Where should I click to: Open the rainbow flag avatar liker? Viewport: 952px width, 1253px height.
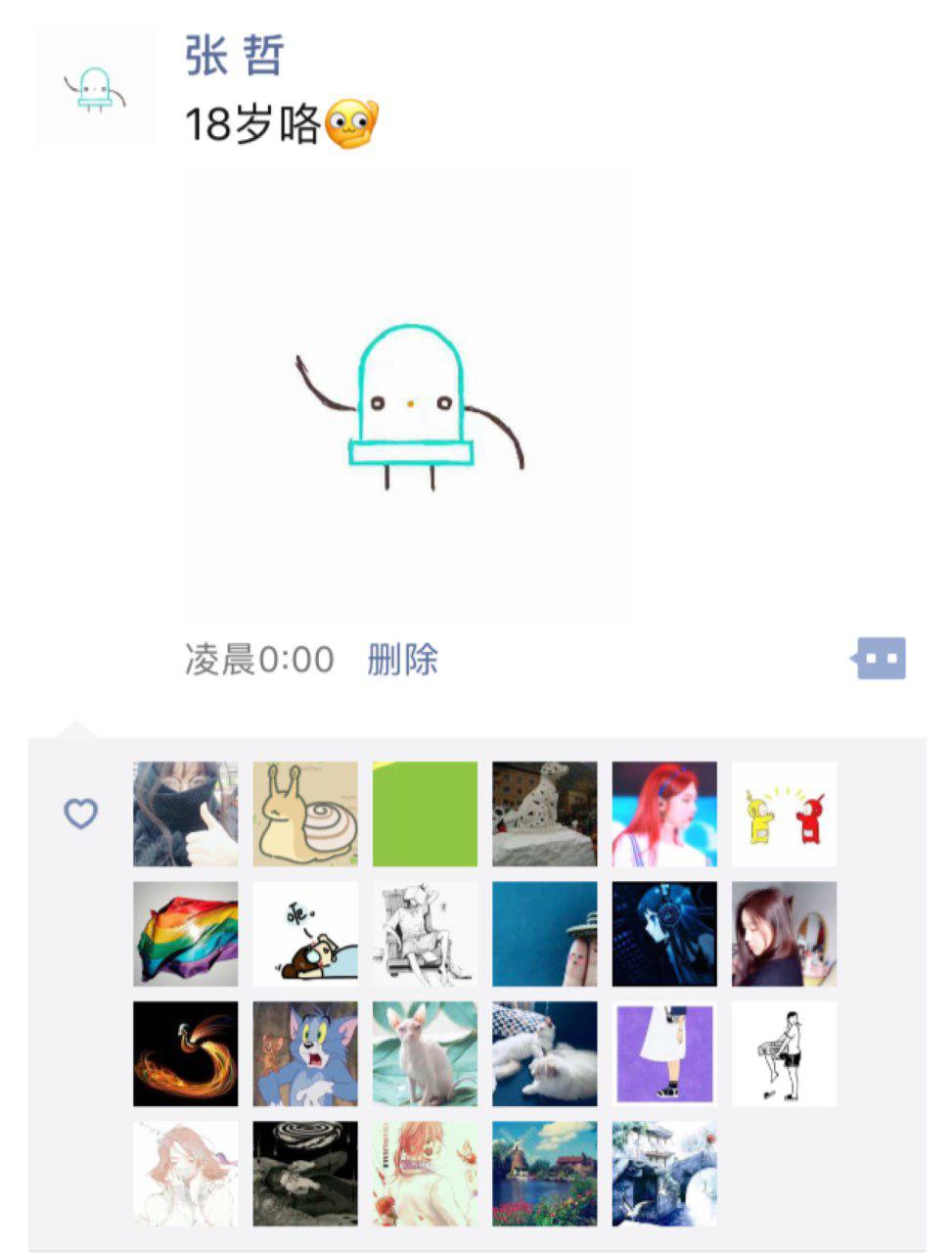pyautogui.click(x=185, y=934)
